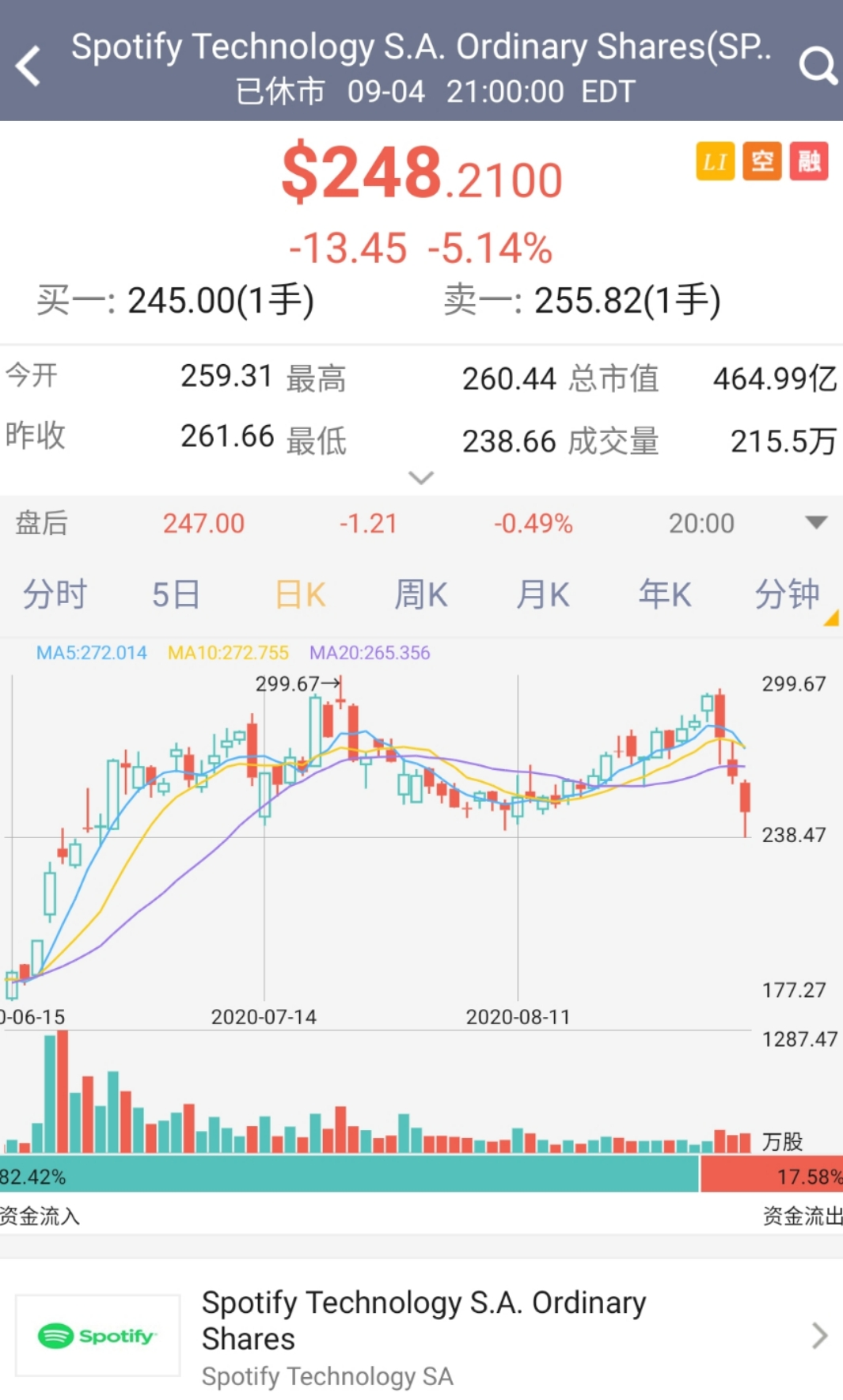Tap the red 融 margin badge
The image size is (843, 1400).
tap(809, 161)
